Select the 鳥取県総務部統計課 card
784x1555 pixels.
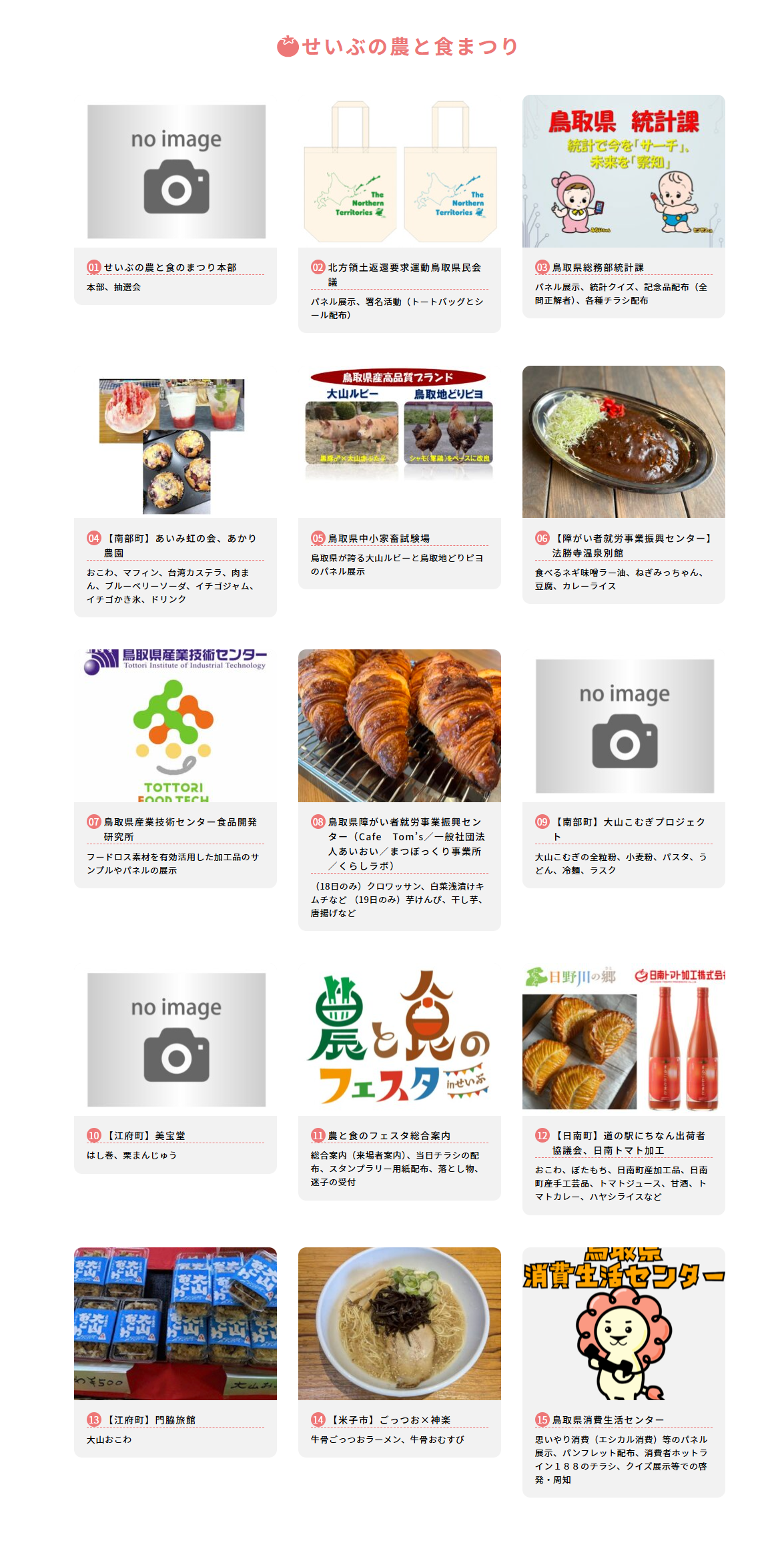[x=623, y=267]
